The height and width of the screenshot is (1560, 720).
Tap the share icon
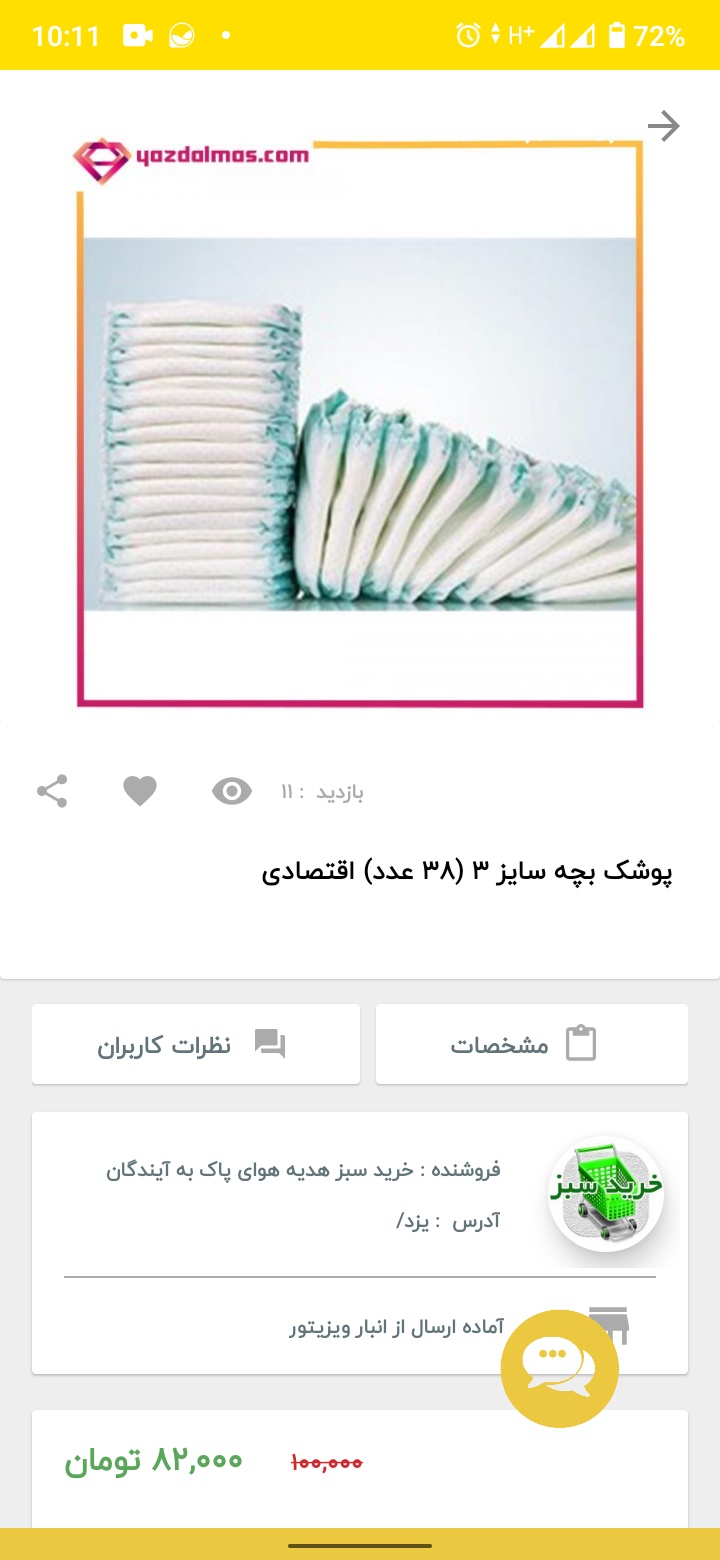[52, 790]
